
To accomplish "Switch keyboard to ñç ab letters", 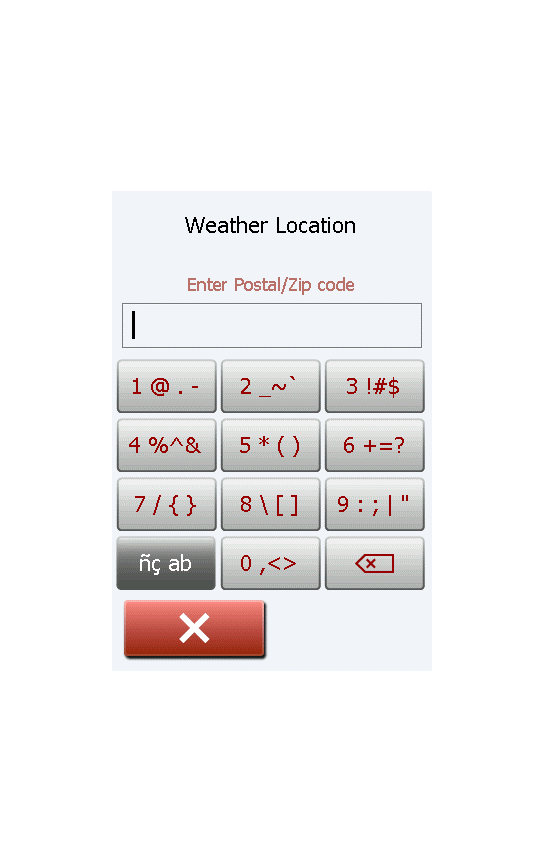I will coord(166,563).
